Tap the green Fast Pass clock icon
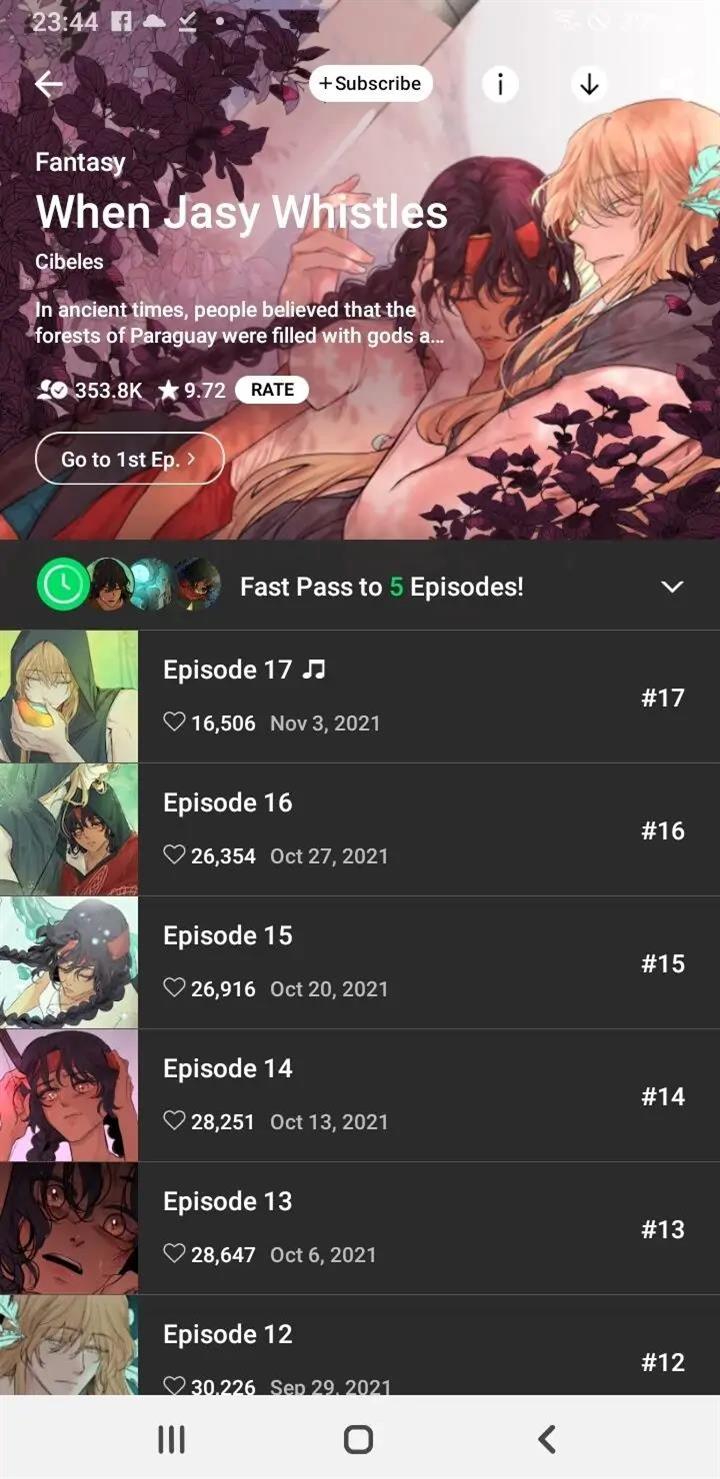720x1479 pixels. point(63,583)
